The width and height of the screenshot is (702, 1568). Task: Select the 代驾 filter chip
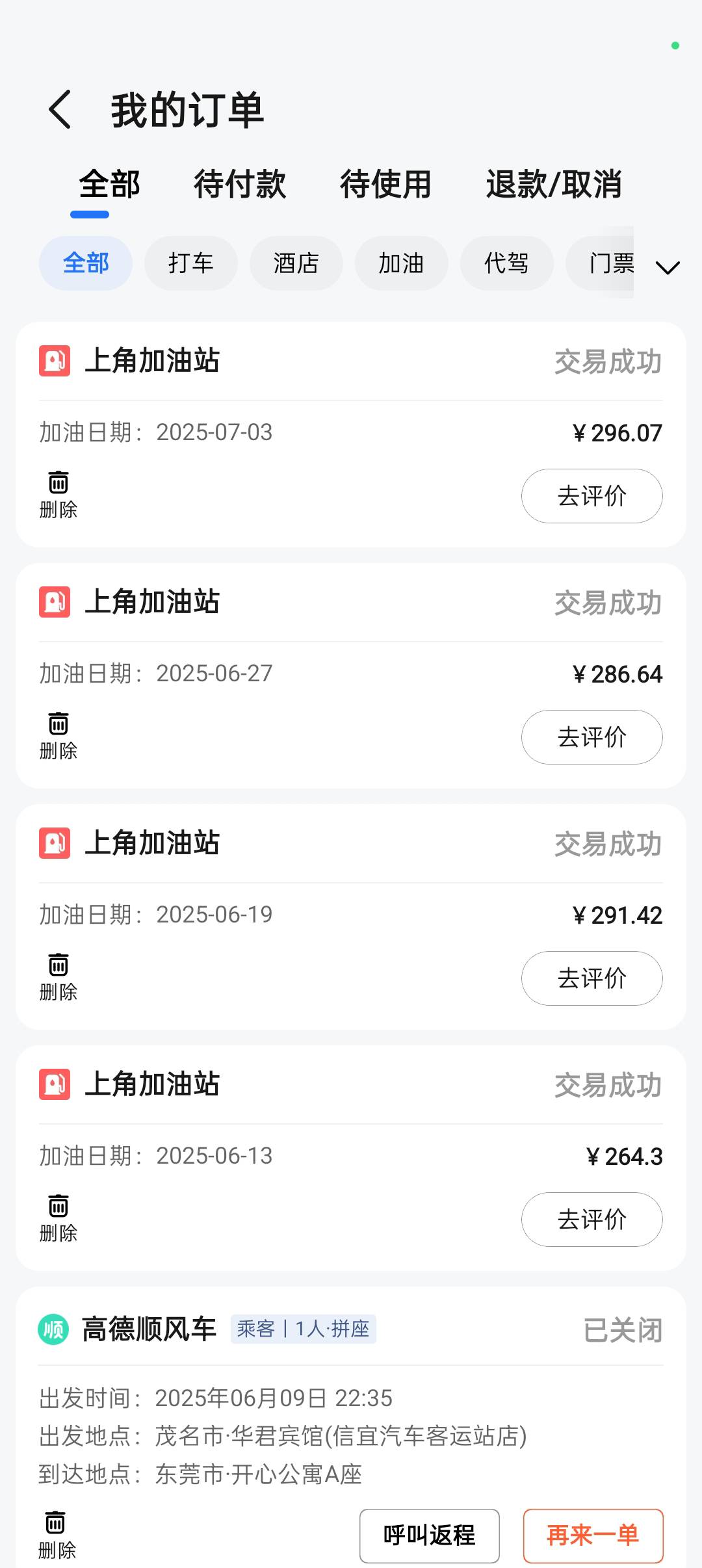point(506,263)
